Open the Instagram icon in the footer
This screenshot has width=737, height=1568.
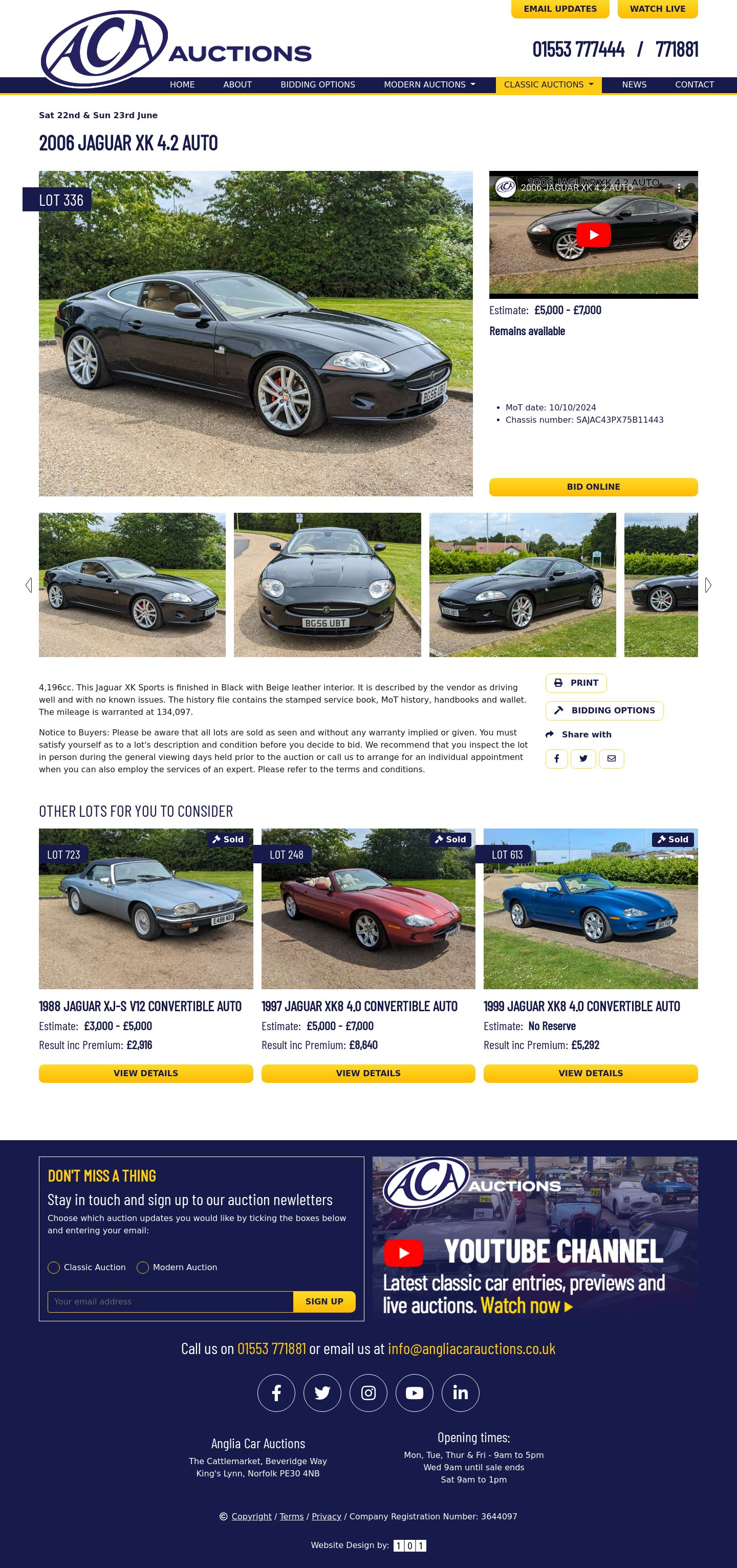368,1392
